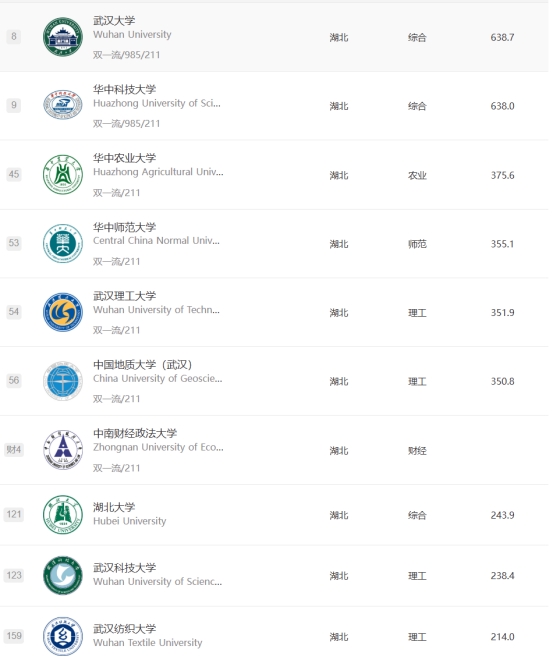Open the Wuhan University row

274,37
